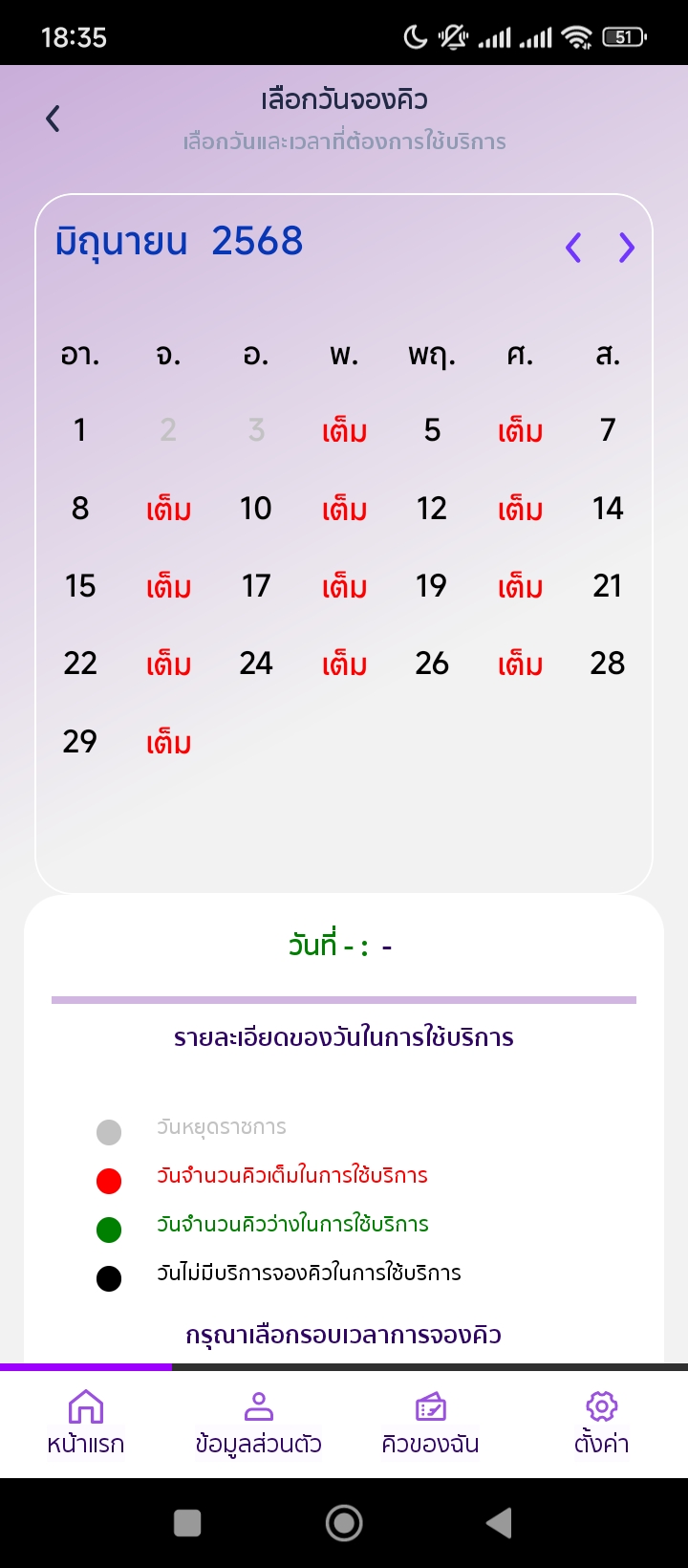The height and width of the screenshot is (1568, 688).
Task: Open the คิวของฉัน tab
Action: pyautogui.click(x=430, y=1424)
